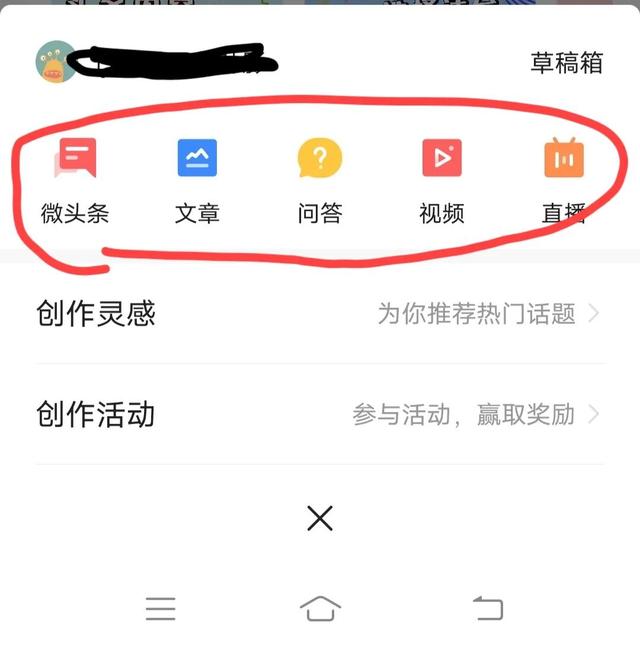Tap the profile avatar
Image resolution: width=640 pixels, height=645 pixels.
tap(55, 63)
